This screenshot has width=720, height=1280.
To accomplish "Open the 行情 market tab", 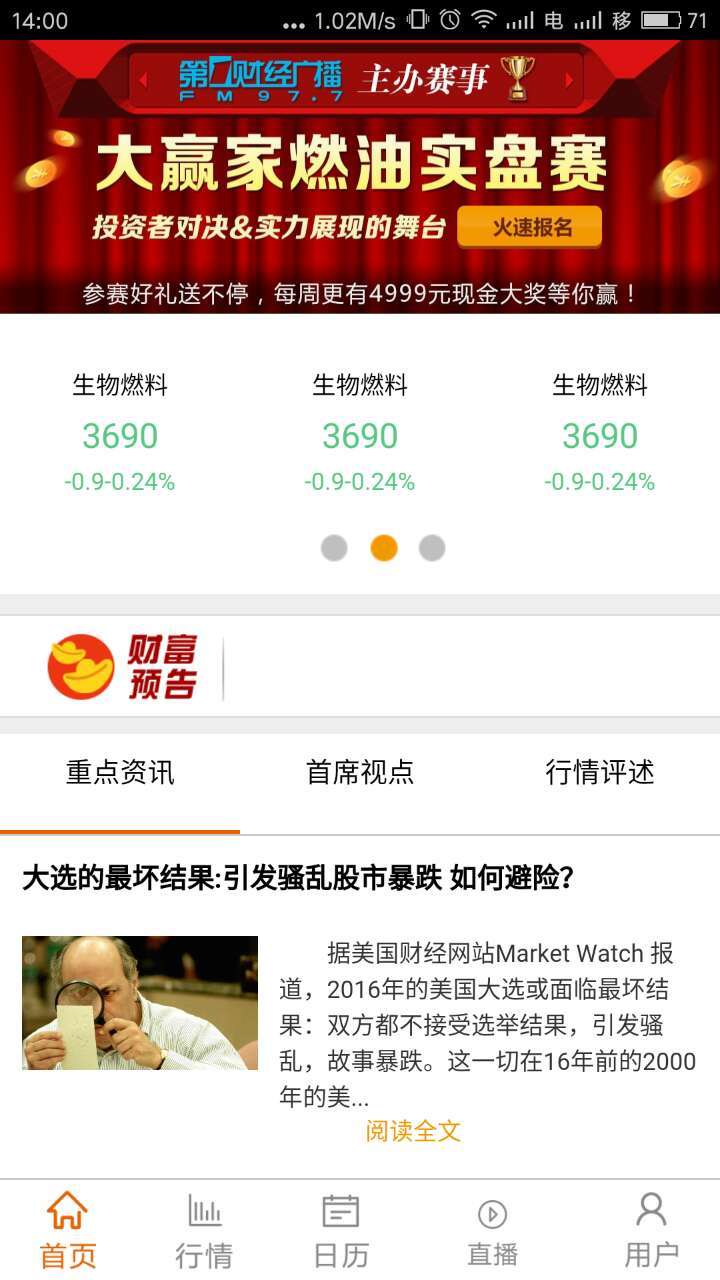I will pyautogui.click(x=204, y=1230).
